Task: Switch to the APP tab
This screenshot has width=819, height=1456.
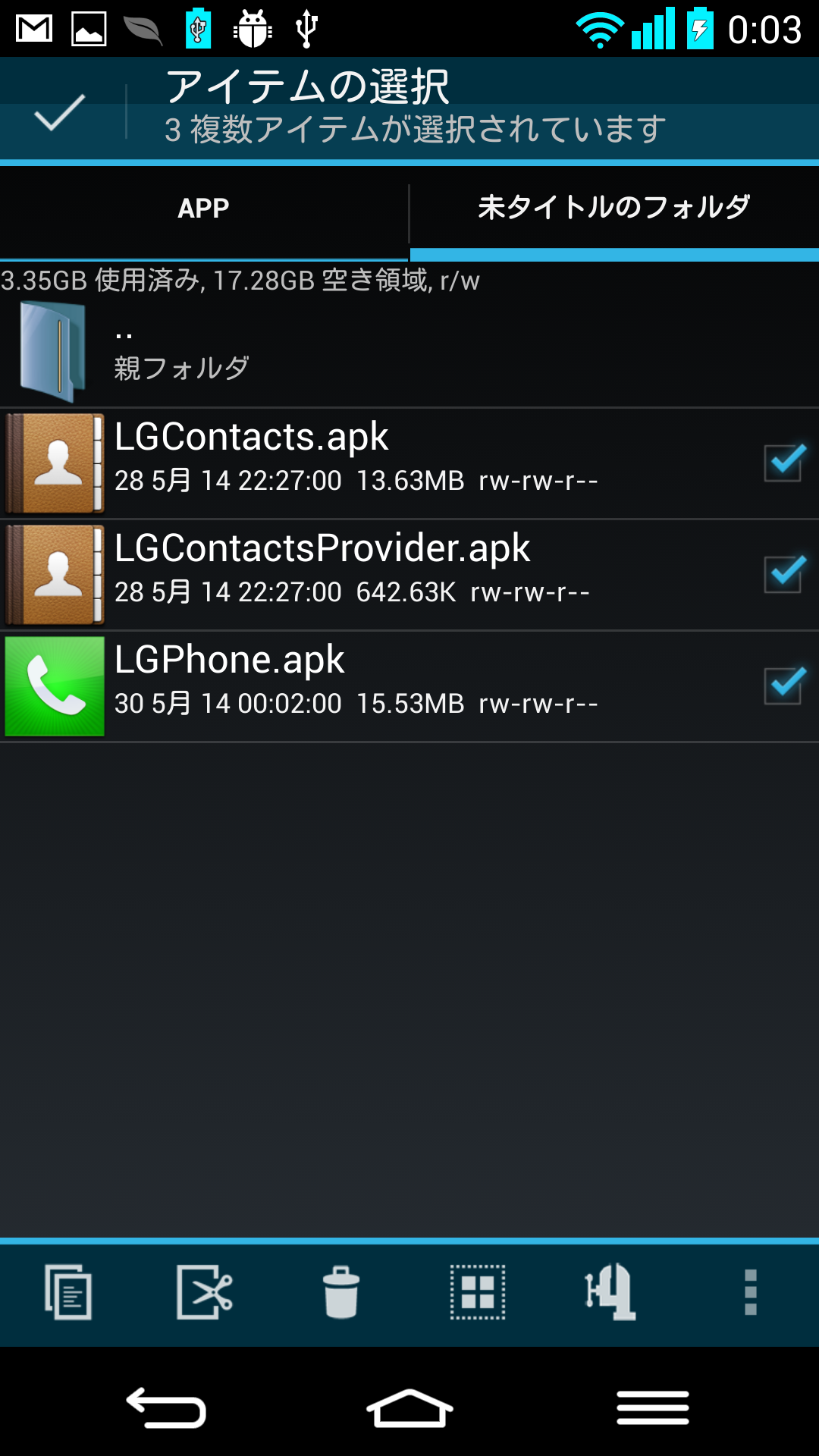Action: point(203,208)
